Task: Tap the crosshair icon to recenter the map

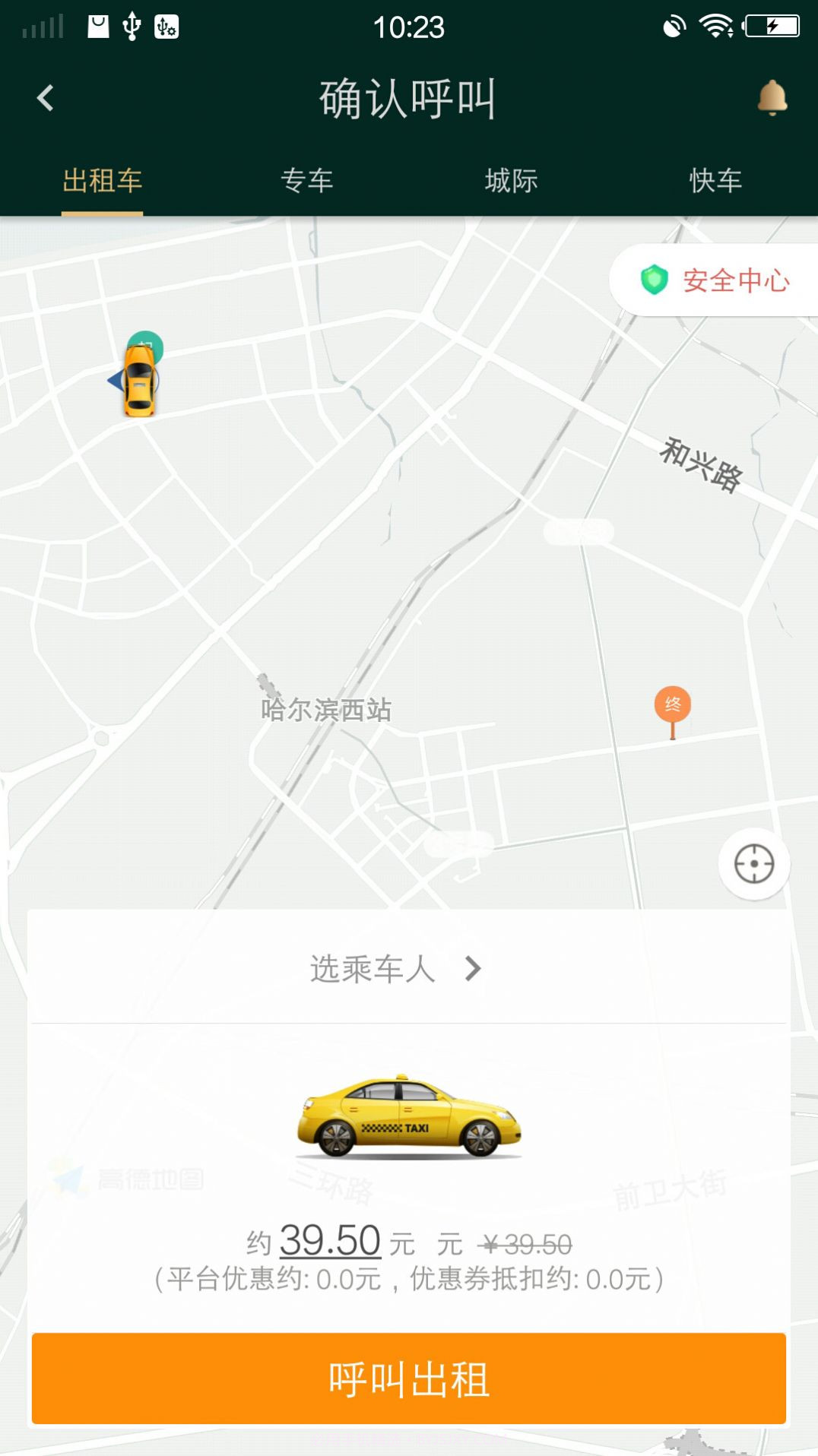Action: (x=755, y=863)
